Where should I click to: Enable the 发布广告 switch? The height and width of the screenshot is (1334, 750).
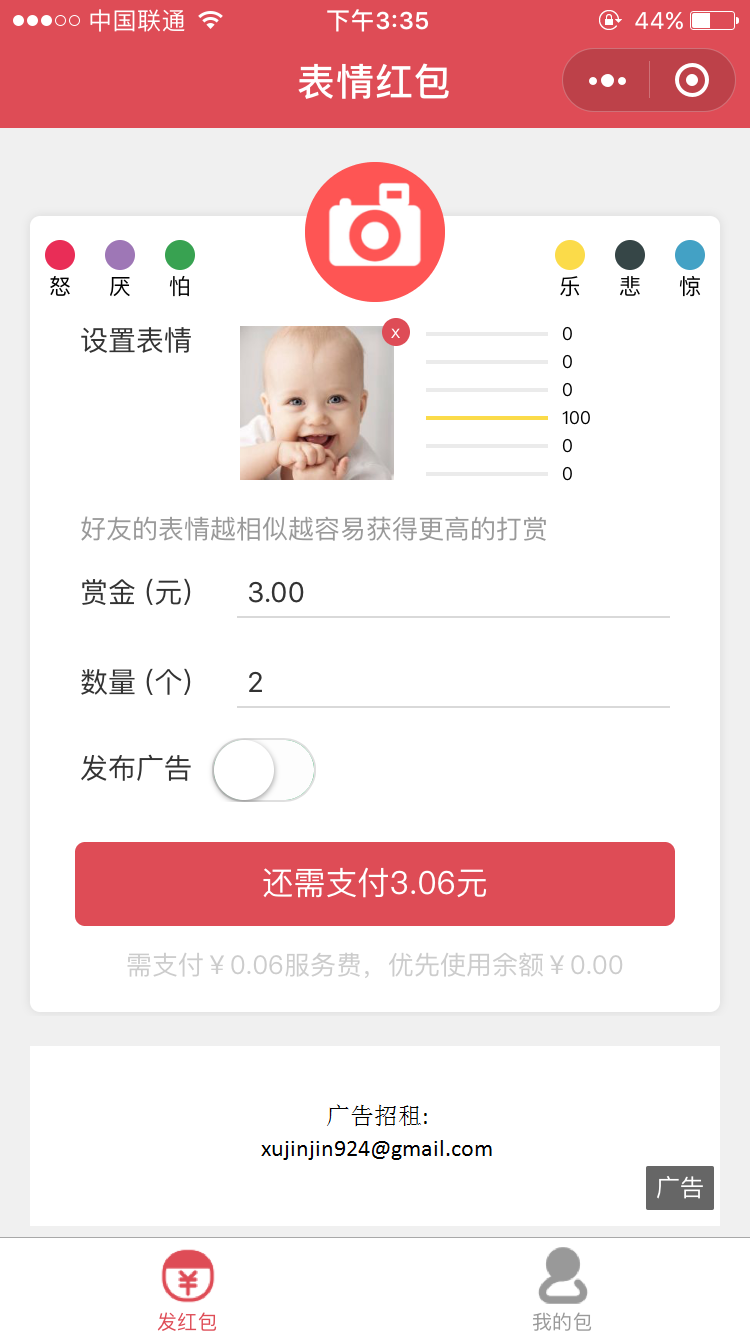click(x=264, y=770)
